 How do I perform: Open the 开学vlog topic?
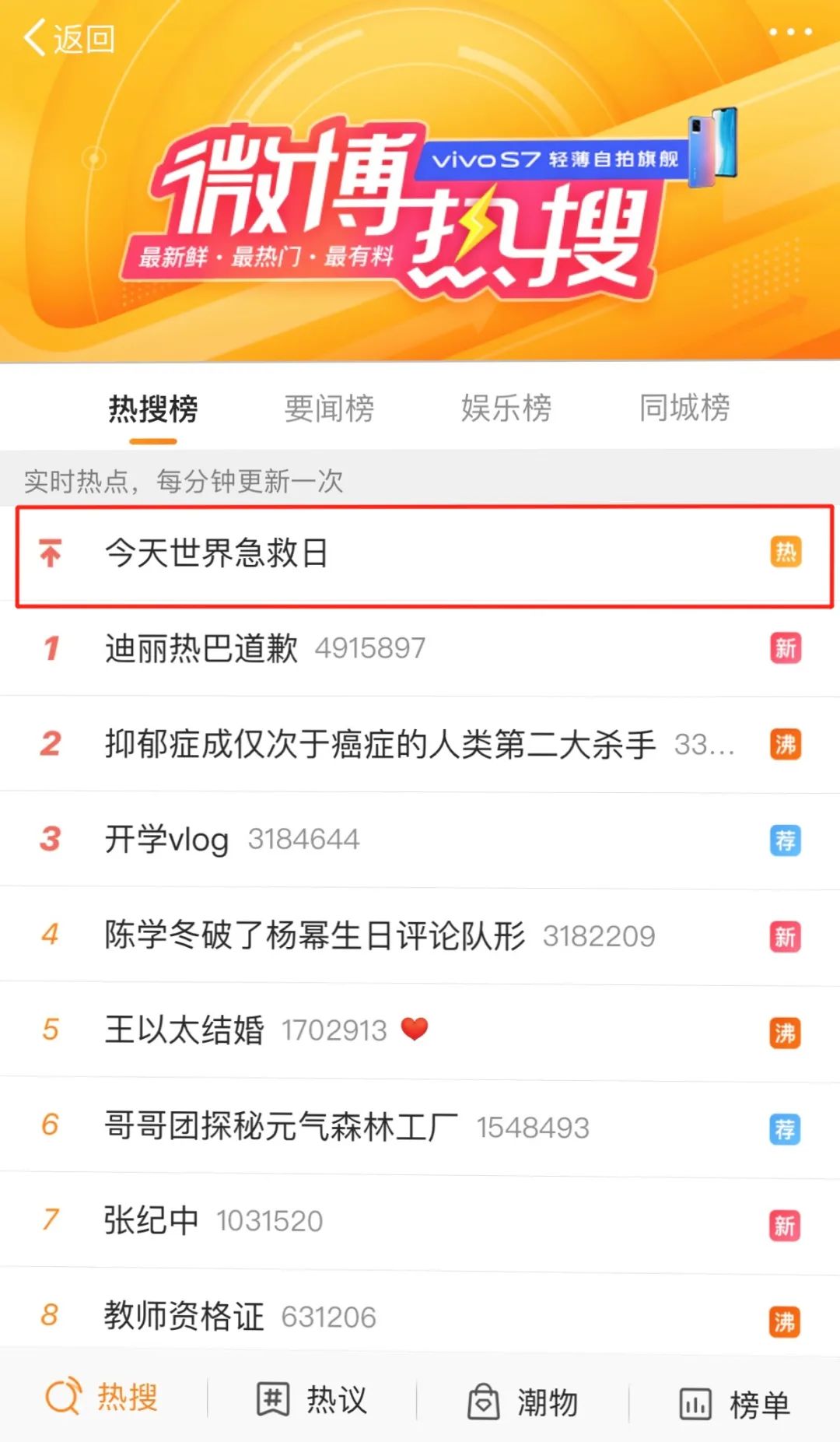click(x=167, y=840)
